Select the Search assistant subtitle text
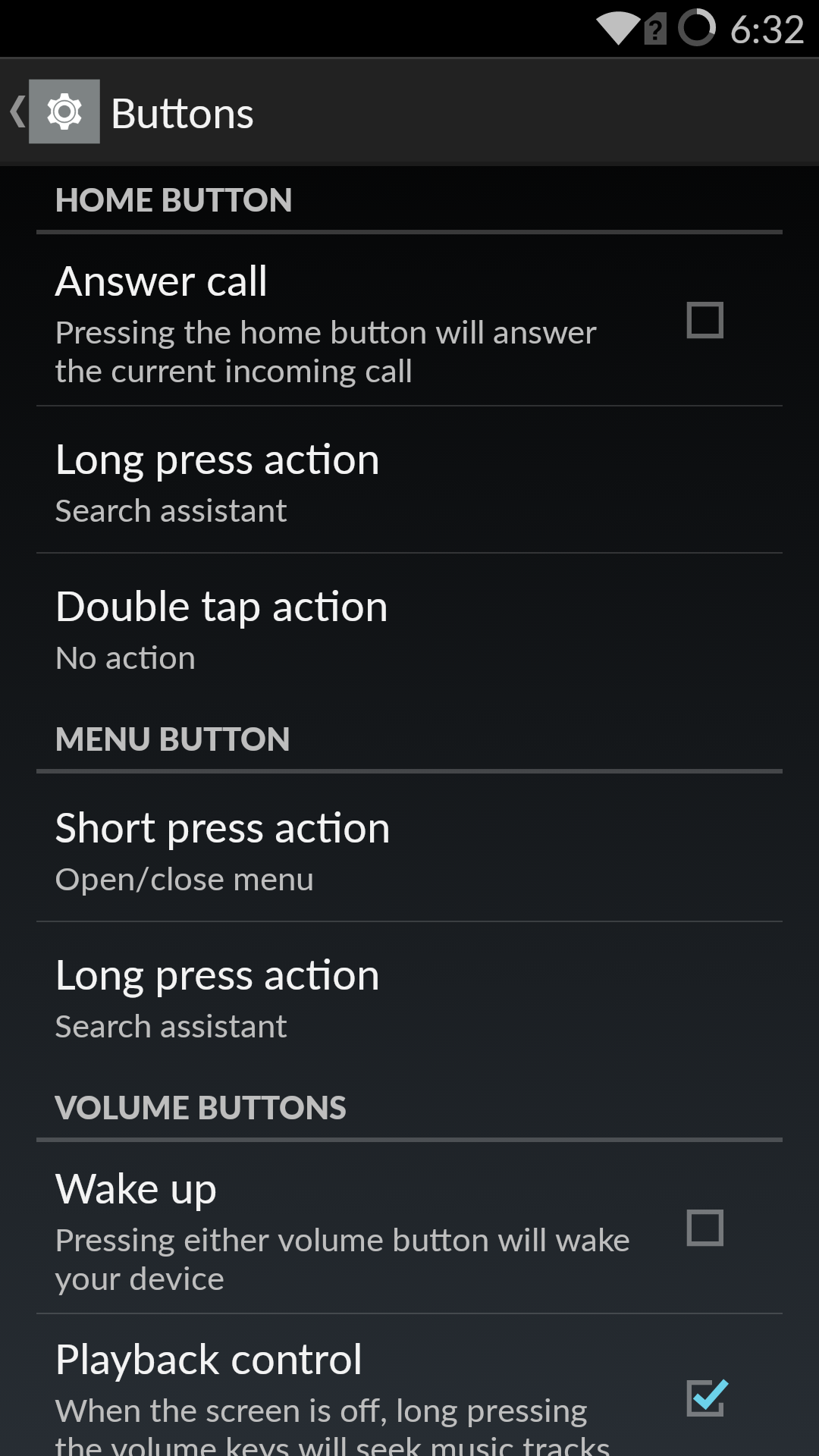 pos(171,510)
